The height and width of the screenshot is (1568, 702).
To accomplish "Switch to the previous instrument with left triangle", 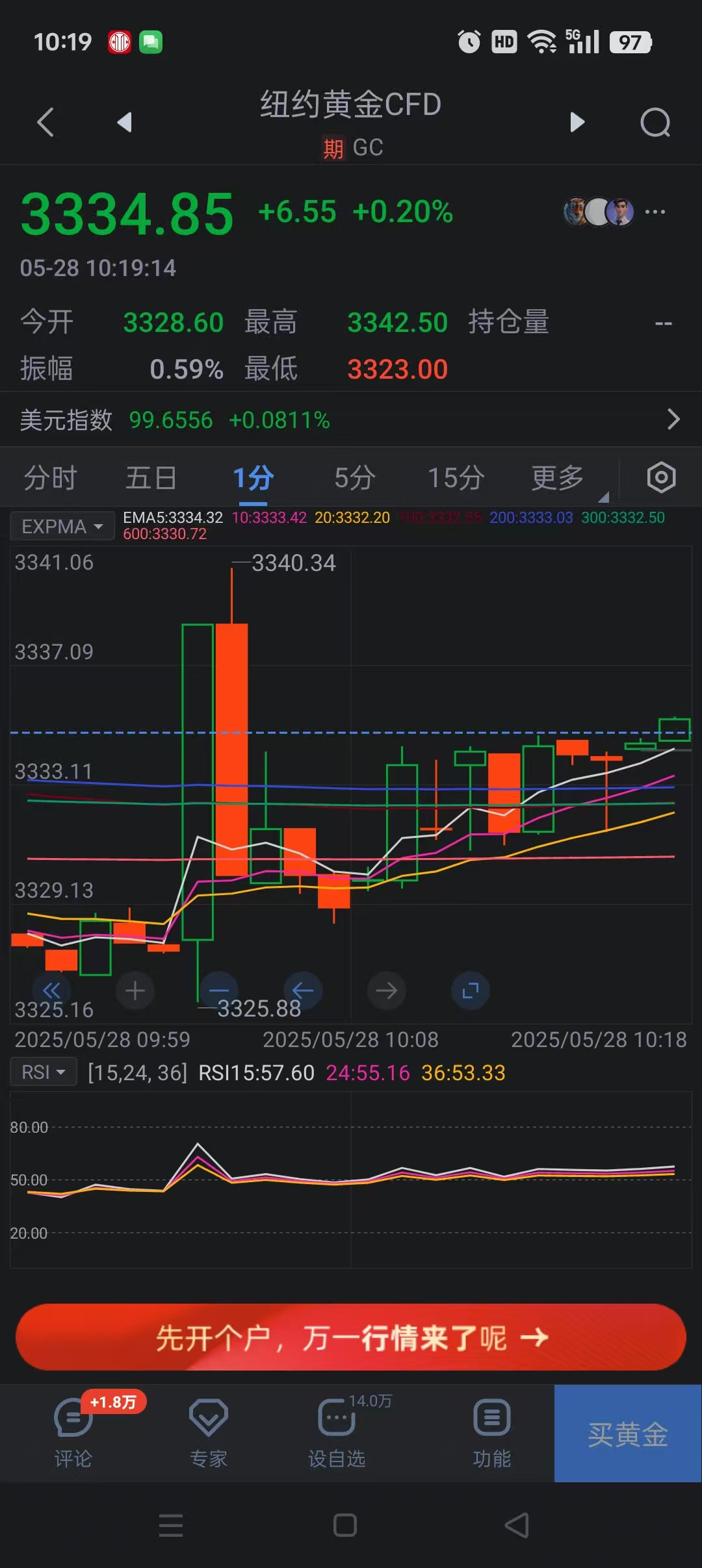I will [125, 122].
